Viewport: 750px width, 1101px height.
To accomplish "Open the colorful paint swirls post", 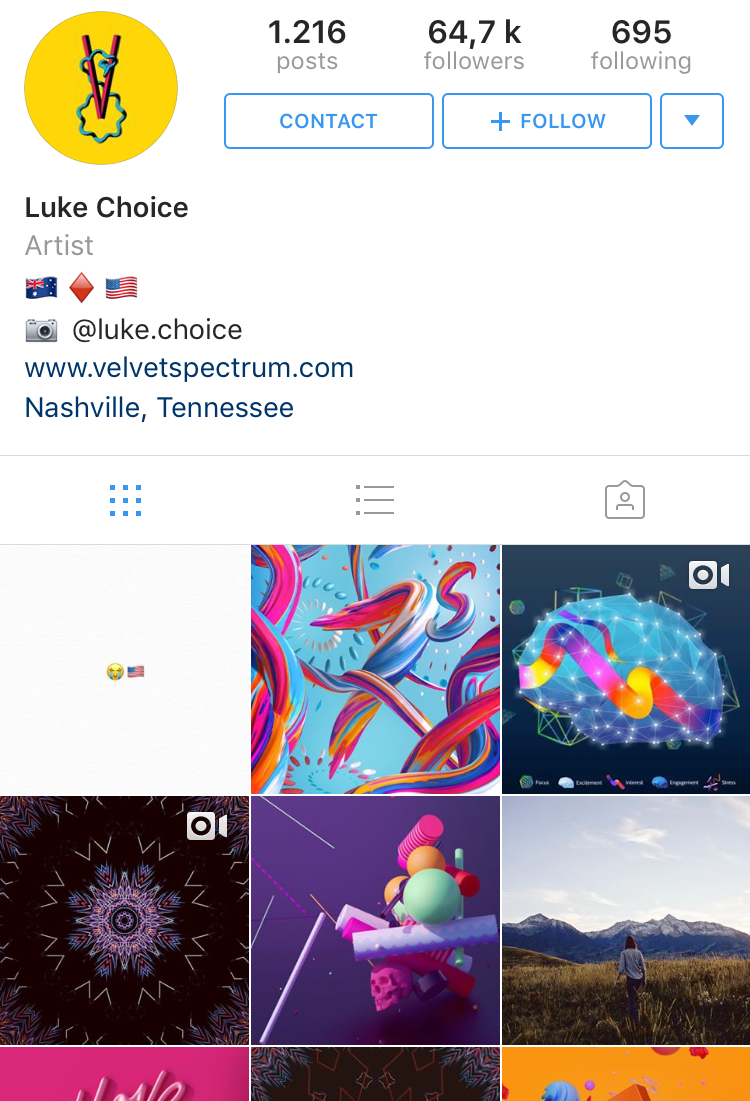I will (375, 669).
